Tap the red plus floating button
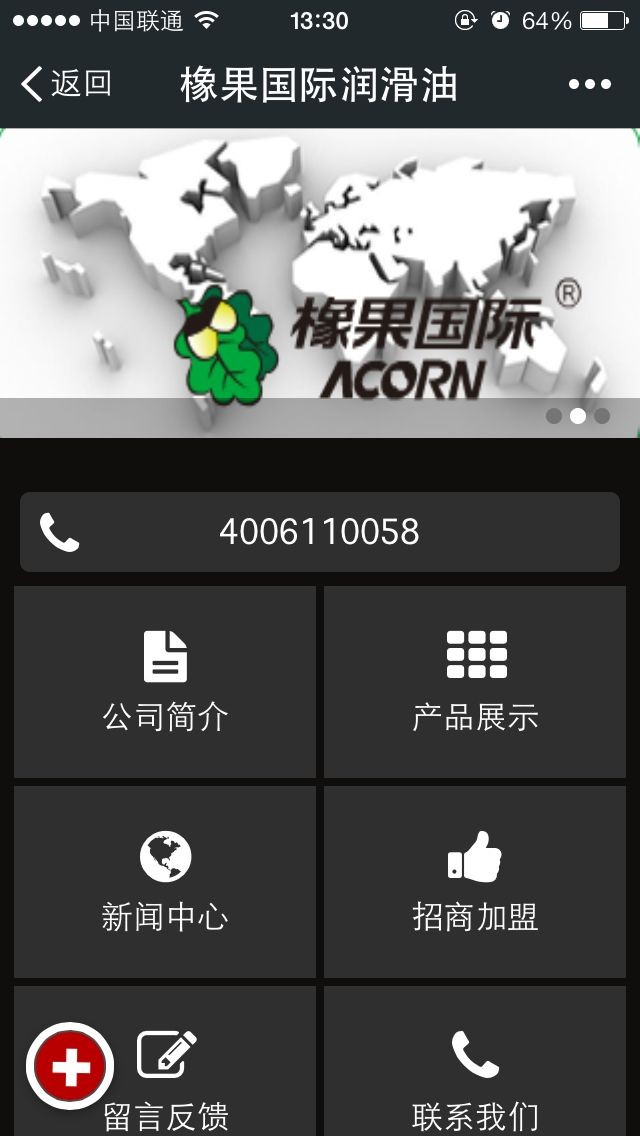 click(70, 1068)
